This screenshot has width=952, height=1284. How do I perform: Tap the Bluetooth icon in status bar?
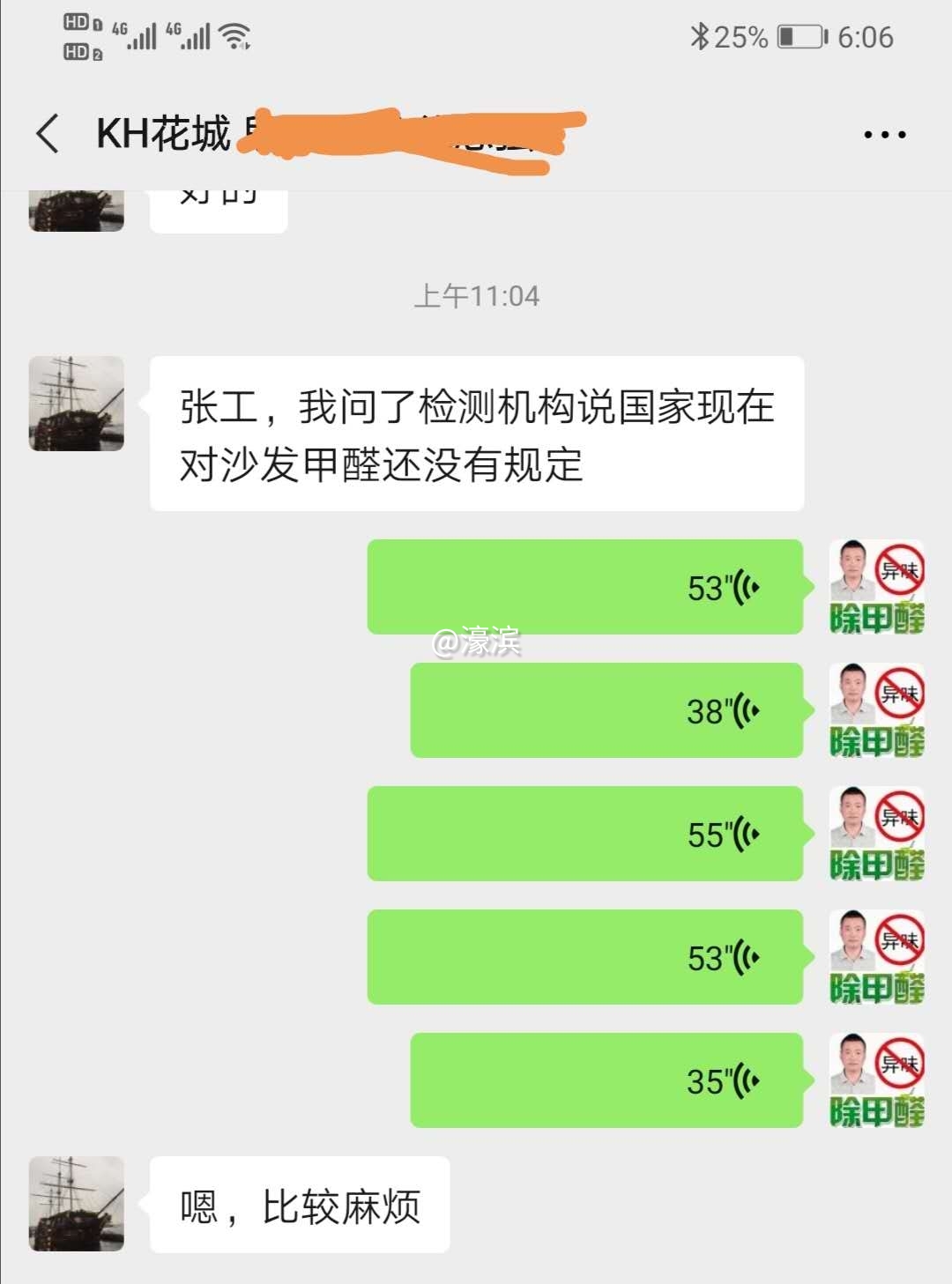tap(701, 36)
